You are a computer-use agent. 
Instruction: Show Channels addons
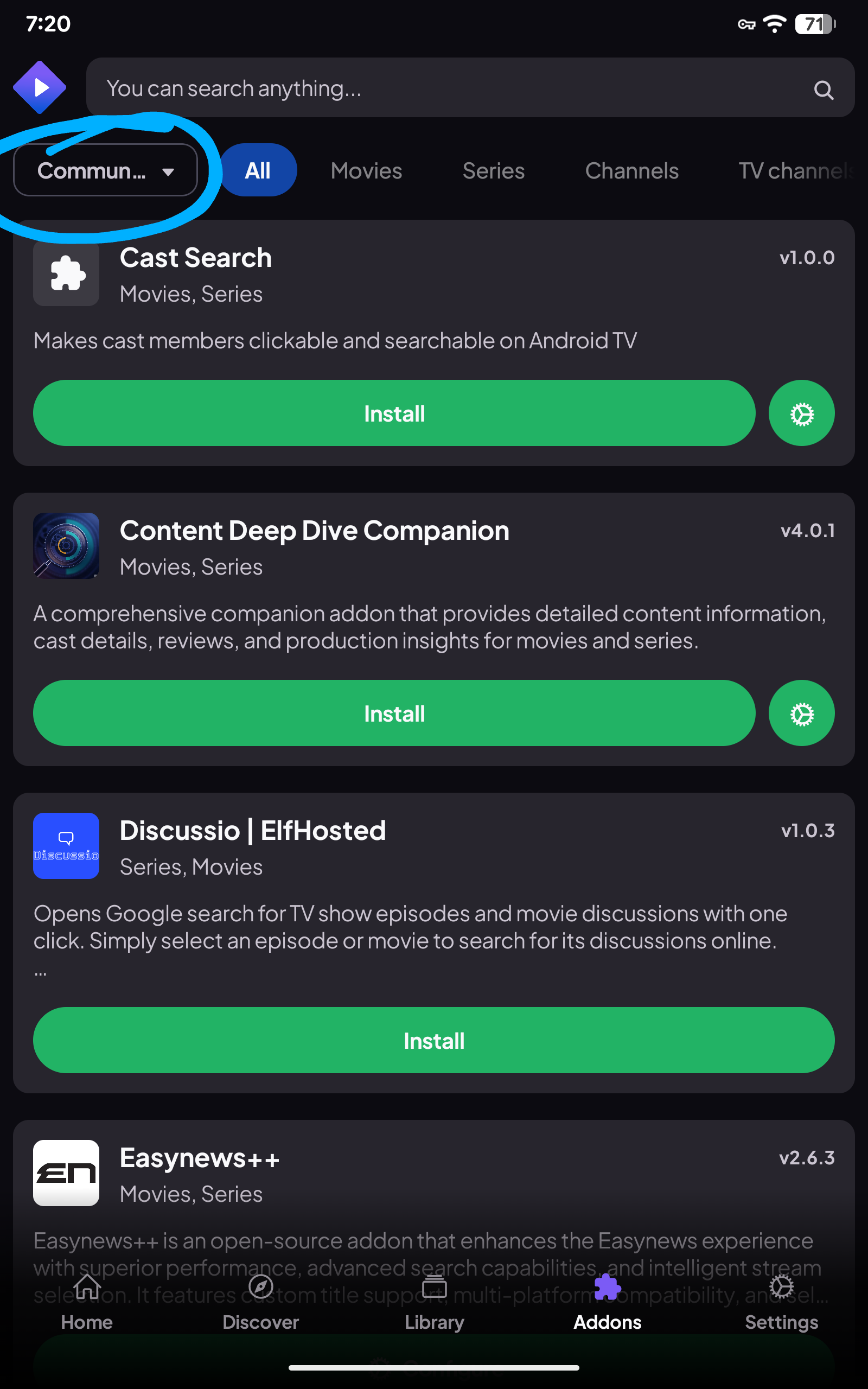tap(631, 170)
